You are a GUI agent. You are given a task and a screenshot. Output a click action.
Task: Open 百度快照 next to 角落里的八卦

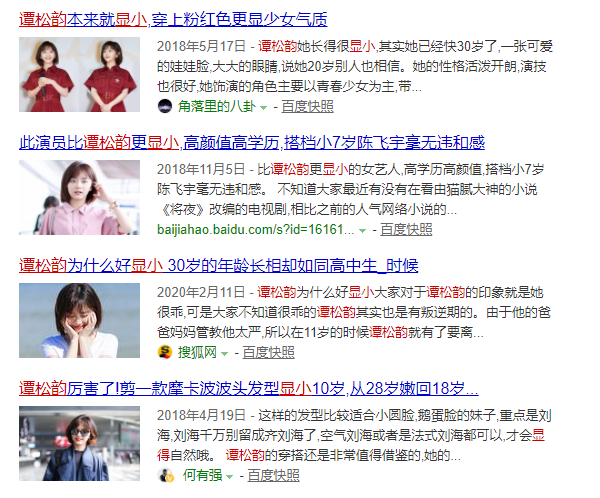click(x=308, y=106)
